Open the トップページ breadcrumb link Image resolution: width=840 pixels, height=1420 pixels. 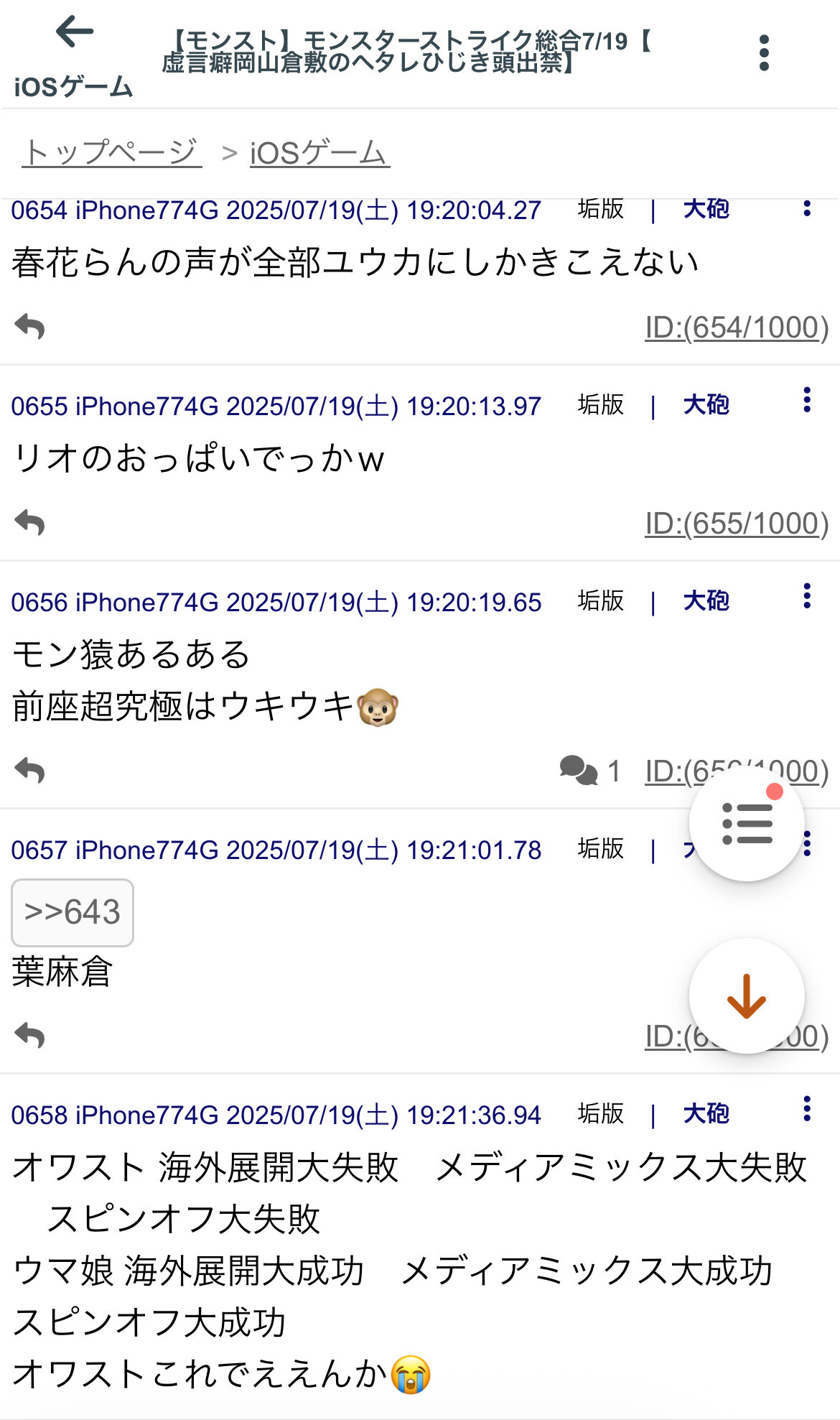coord(111,152)
